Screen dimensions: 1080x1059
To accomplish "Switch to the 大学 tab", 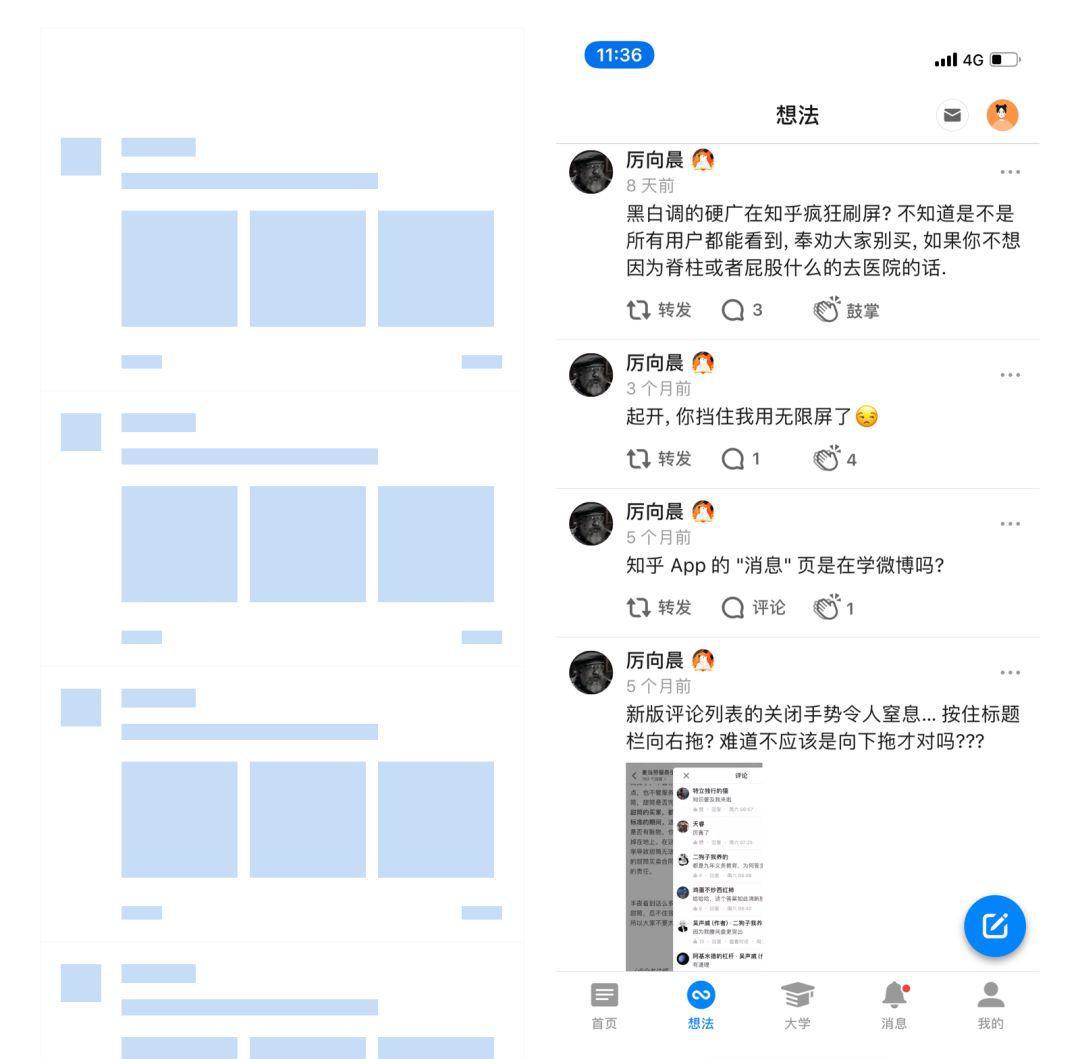I will click(797, 1005).
